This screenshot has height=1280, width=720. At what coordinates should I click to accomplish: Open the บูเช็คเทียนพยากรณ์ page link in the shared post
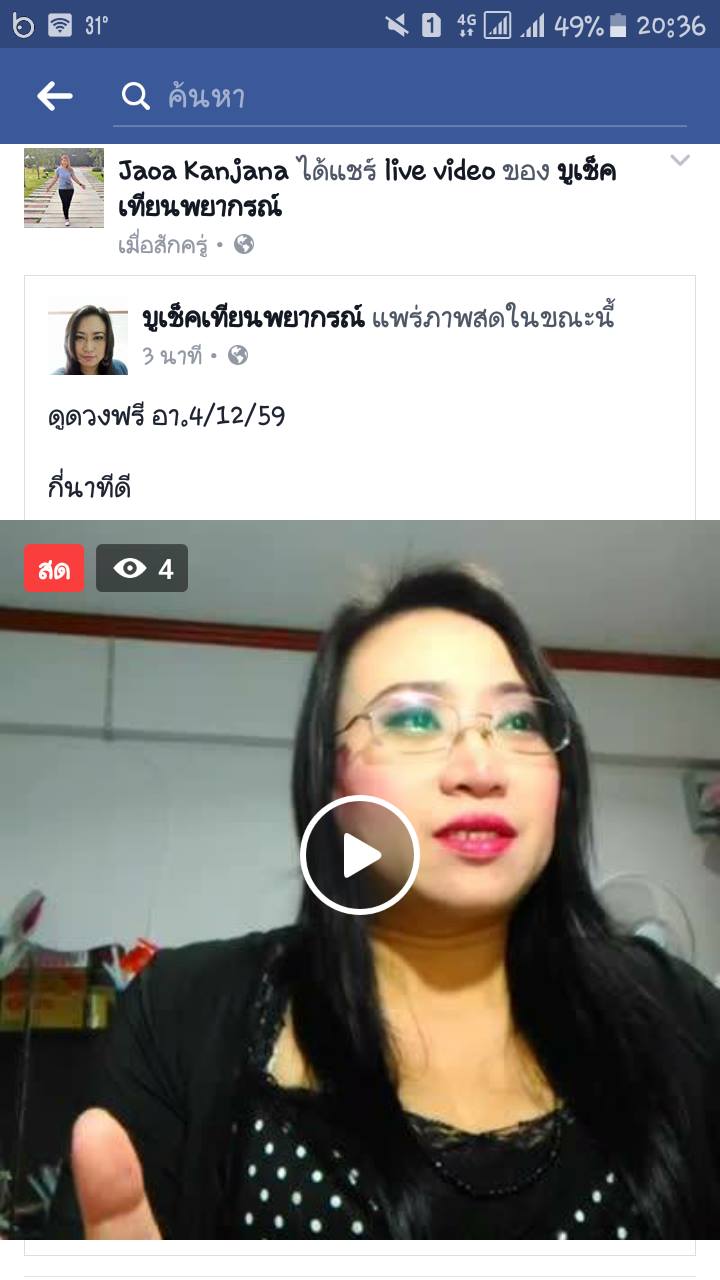tap(253, 319)
